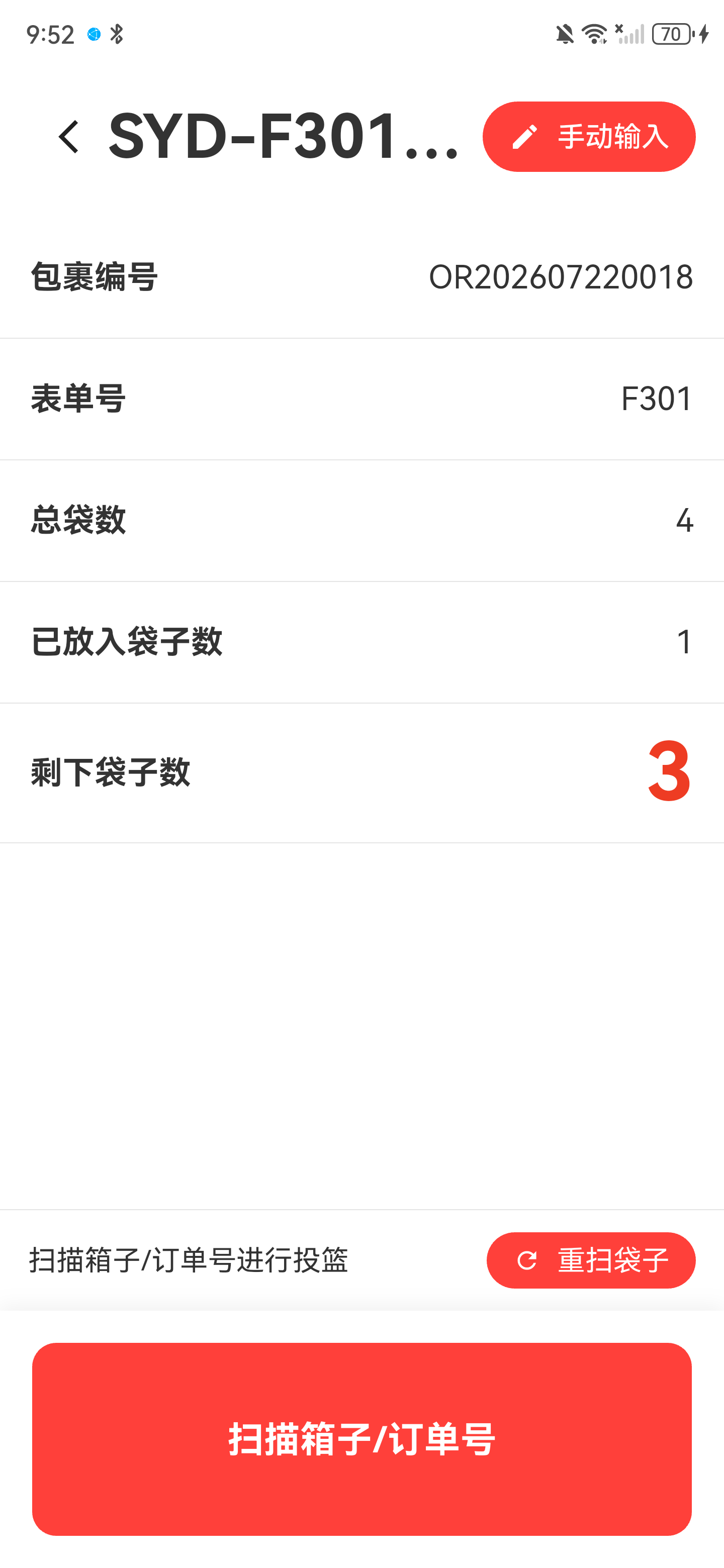Start scanning with 扫描箱子/订单号 button
This screenshot has width=724, height=1568.
click(x=361, y=1439)
